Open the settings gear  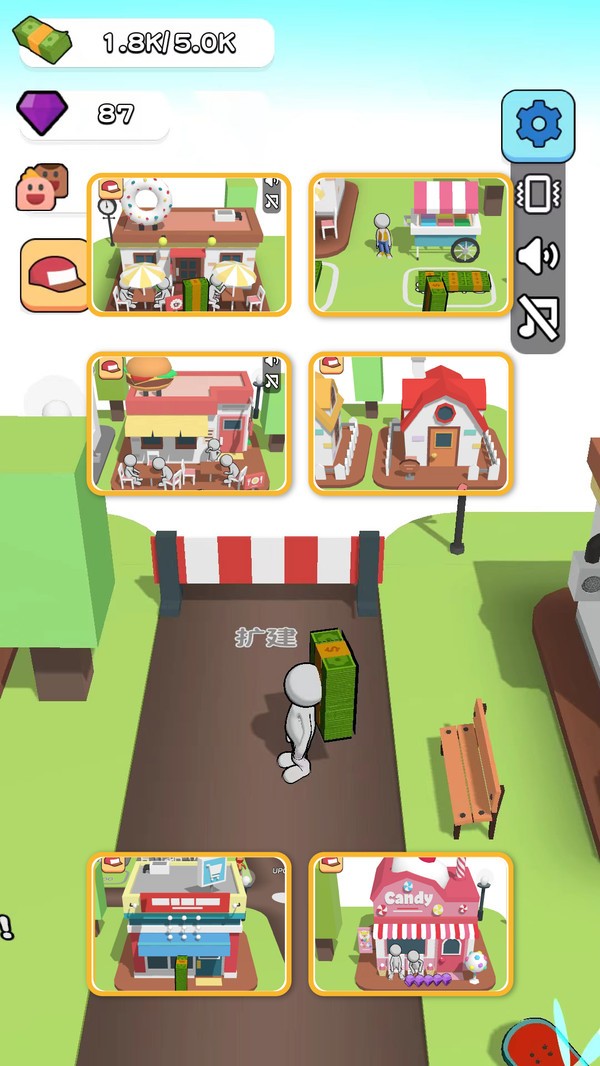click(x=538, y=125)
